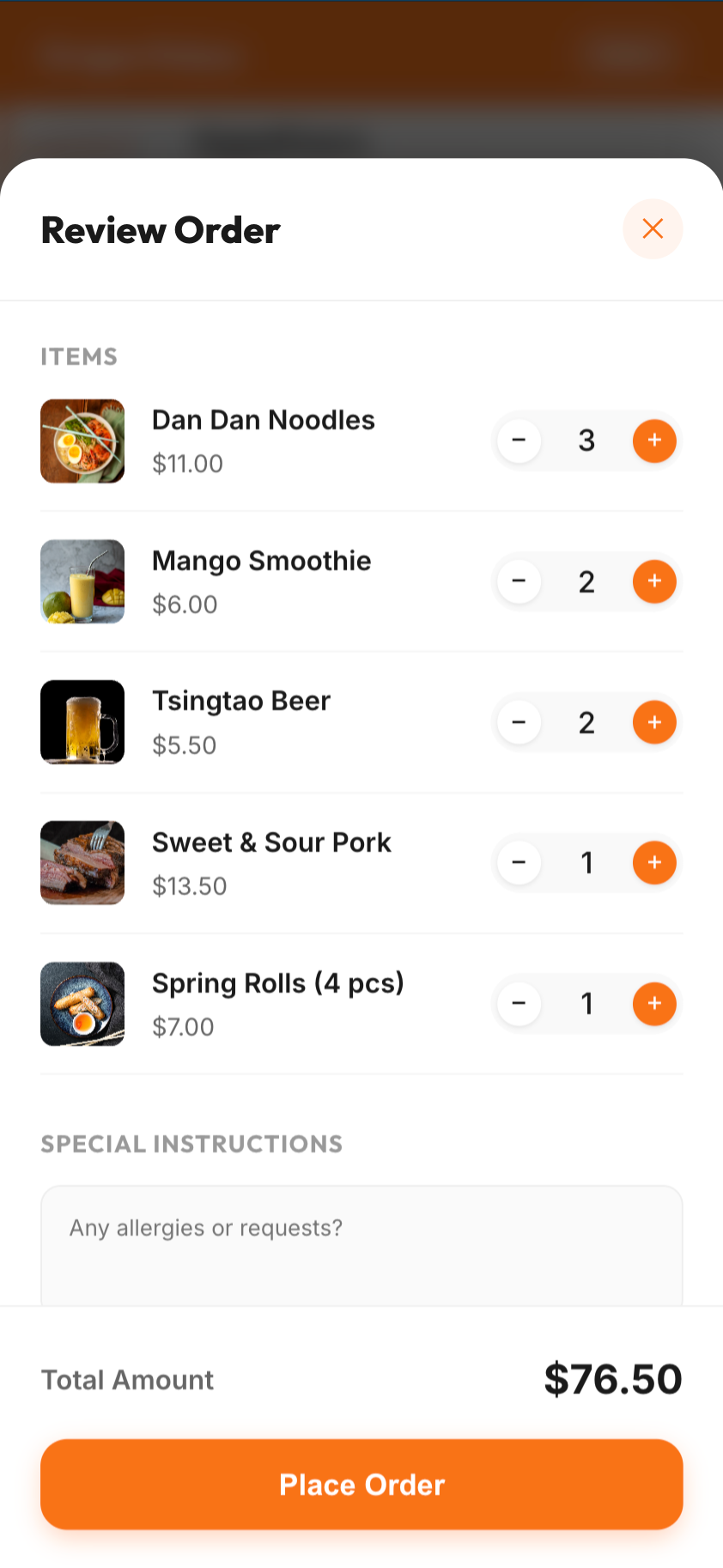Image resolution: width=723 pixels, height=1568 pixels.
Task: Decrease Spring Rolls quantity with minus button
Action: 519,1003
